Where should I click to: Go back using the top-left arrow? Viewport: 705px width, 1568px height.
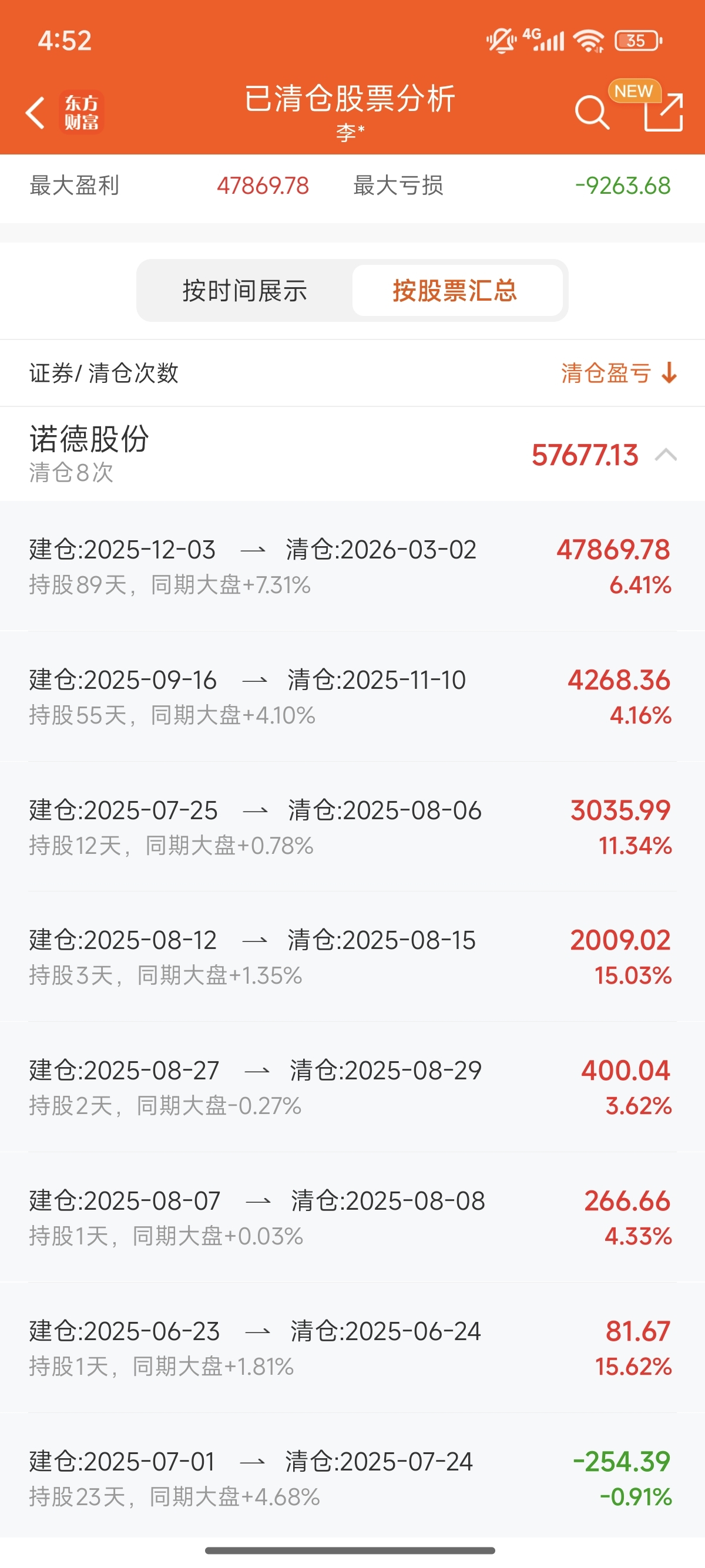pos(35,113)
